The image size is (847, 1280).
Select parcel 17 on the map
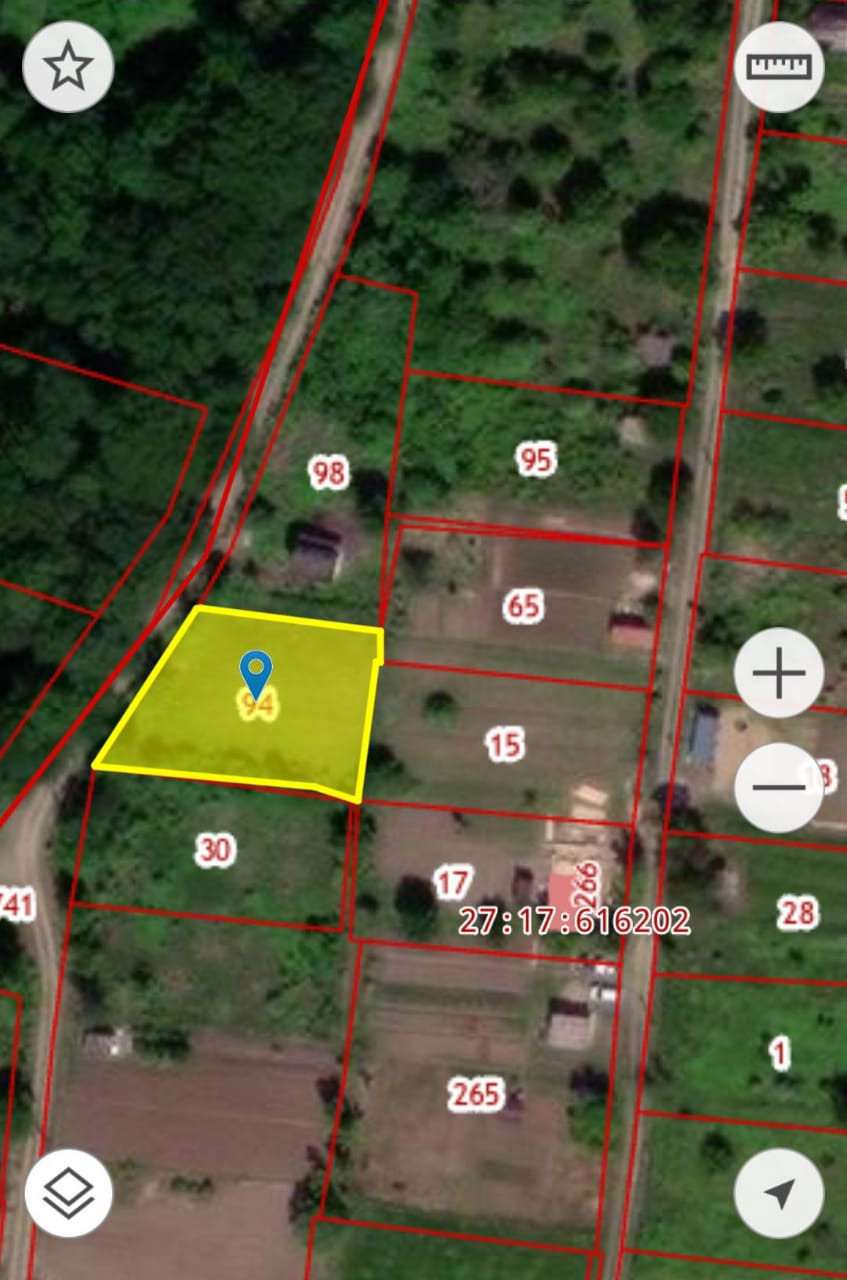pos(452,882)
